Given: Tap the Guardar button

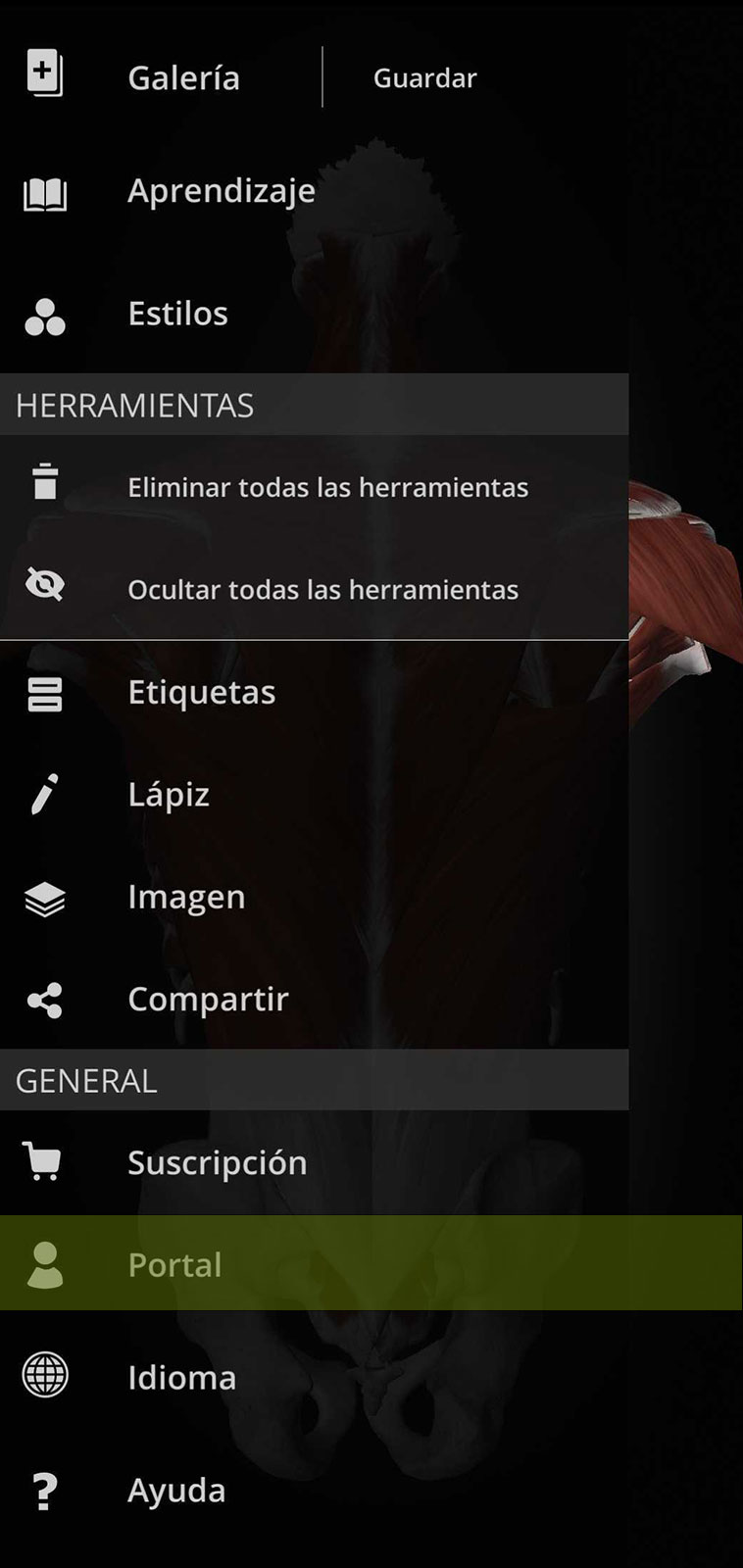Looking at the screenshot, I should (x=424, y=77).
